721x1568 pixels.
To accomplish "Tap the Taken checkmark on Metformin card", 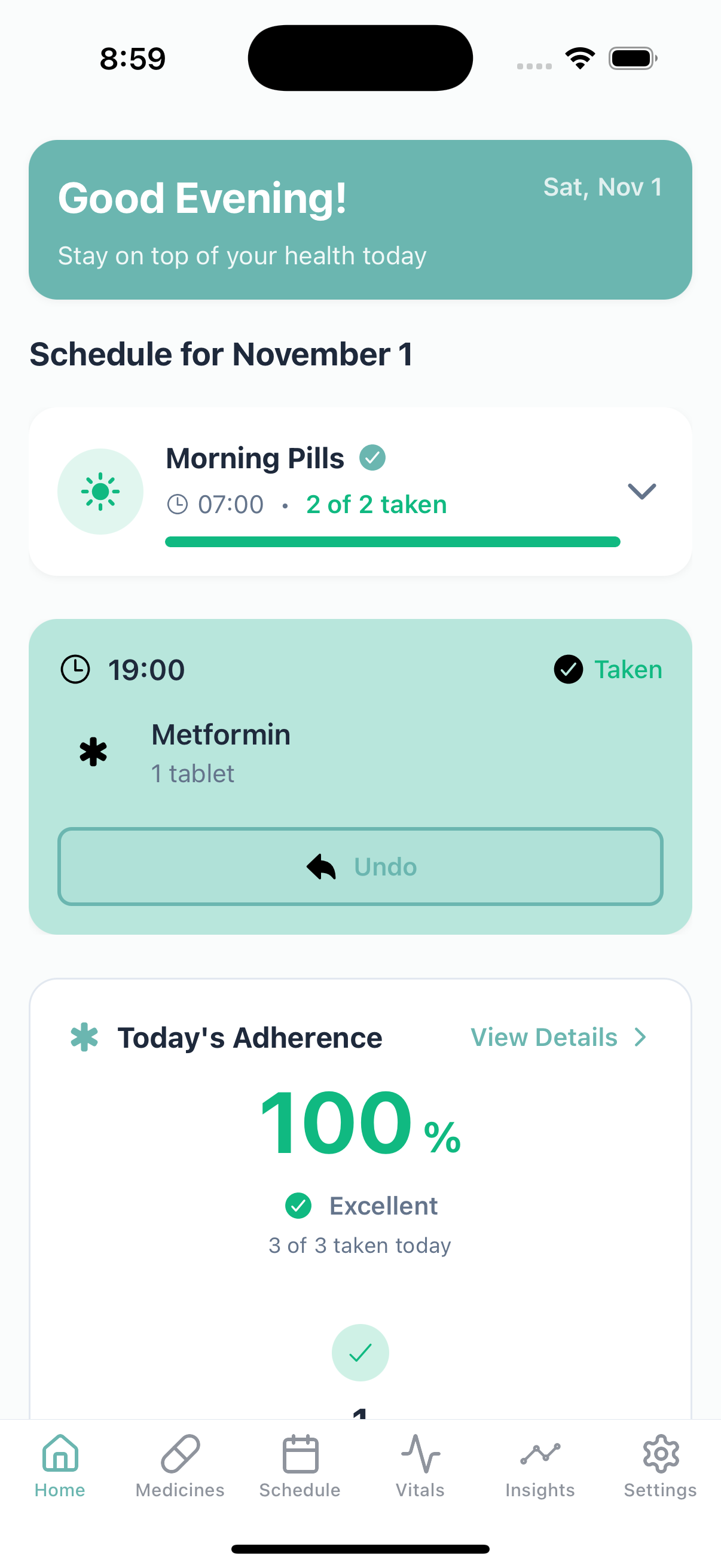I will click(568, 669).
